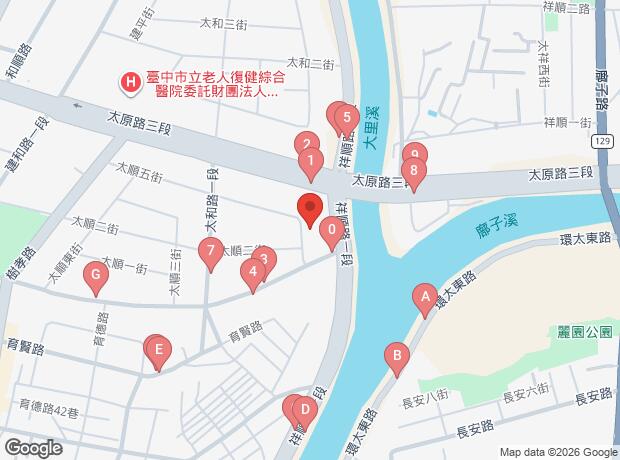This screenshot has width=620, height=460.
Task: Select marker labeled G
Action: [x=96, y=274]
